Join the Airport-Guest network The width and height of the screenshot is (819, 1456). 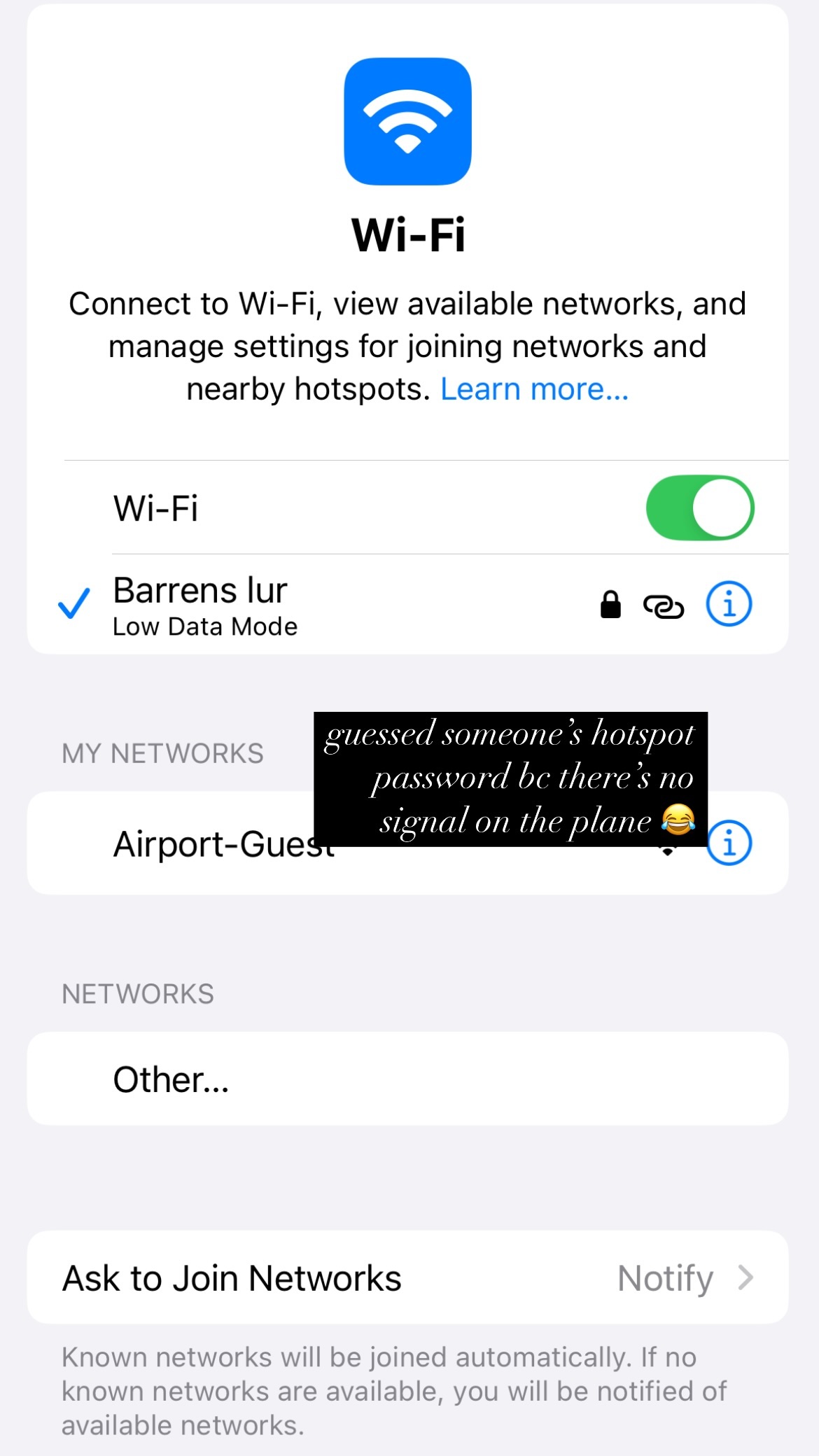(210, 843)
